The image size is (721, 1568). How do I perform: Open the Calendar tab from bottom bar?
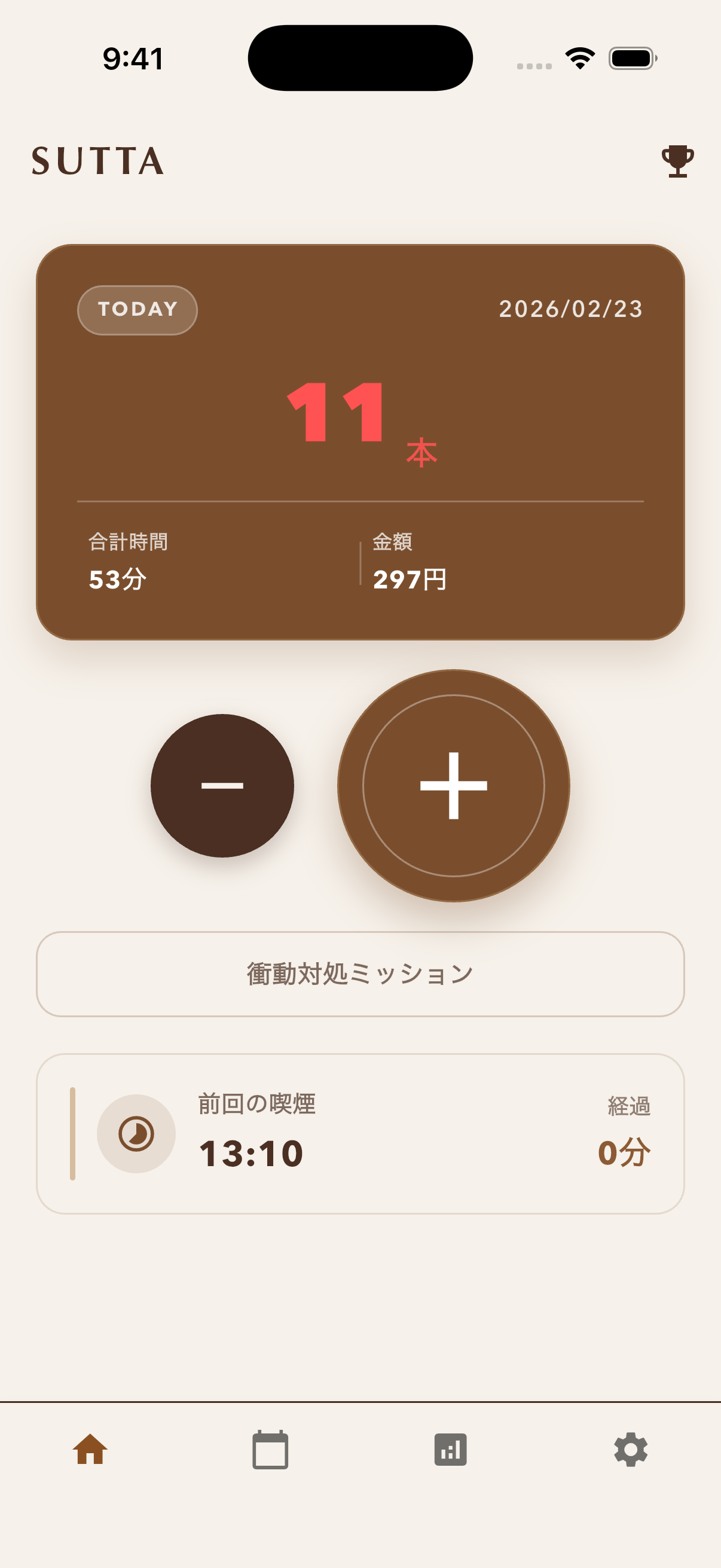click(x=270, y=1451)
